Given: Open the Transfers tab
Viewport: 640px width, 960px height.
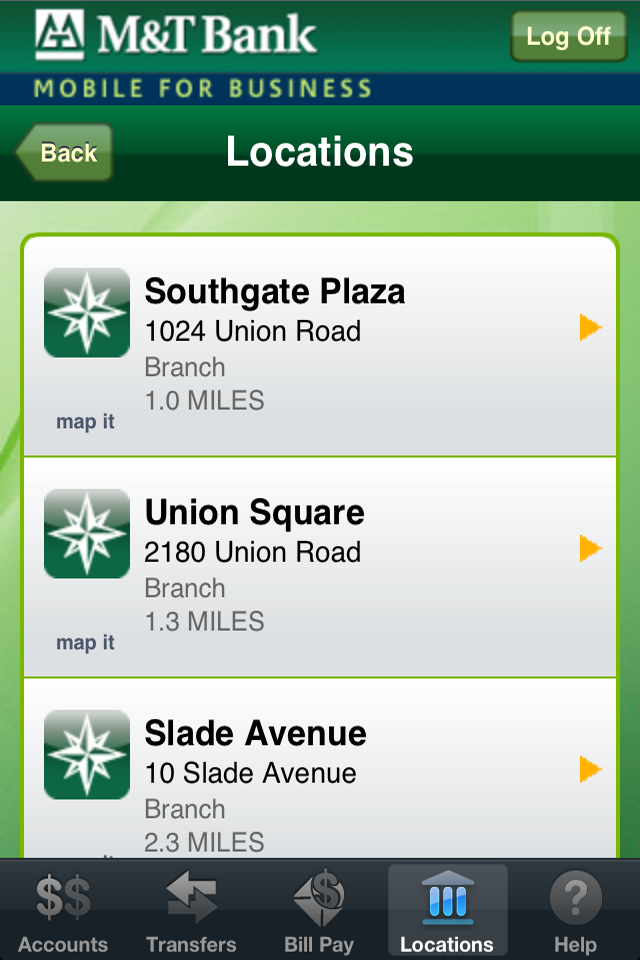Looking at the screenshot, I should [191, 912].
